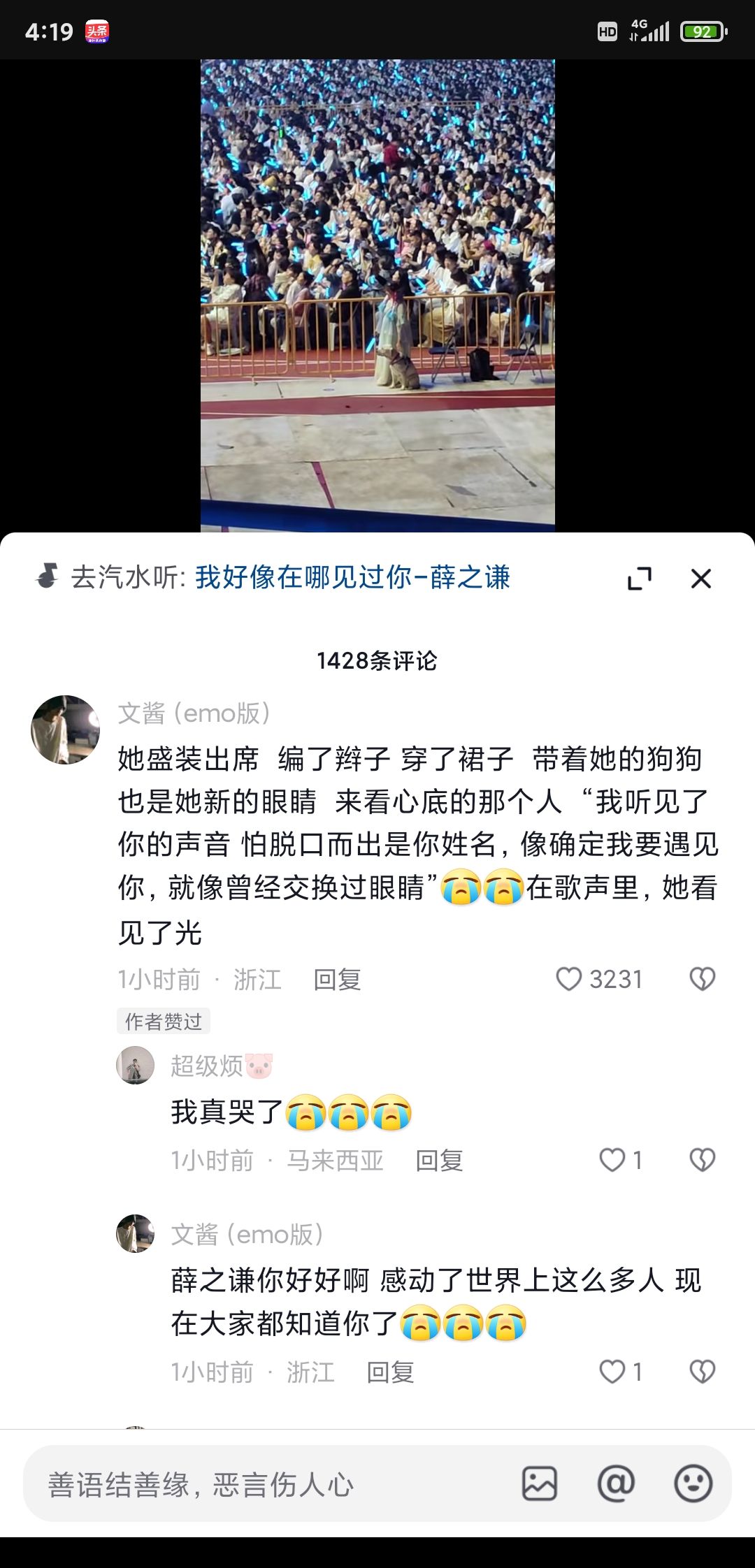The height and width of the screenshot is (1568, 755).
Task: Mention someone with the @ icon
Action: click(616, 1483)
